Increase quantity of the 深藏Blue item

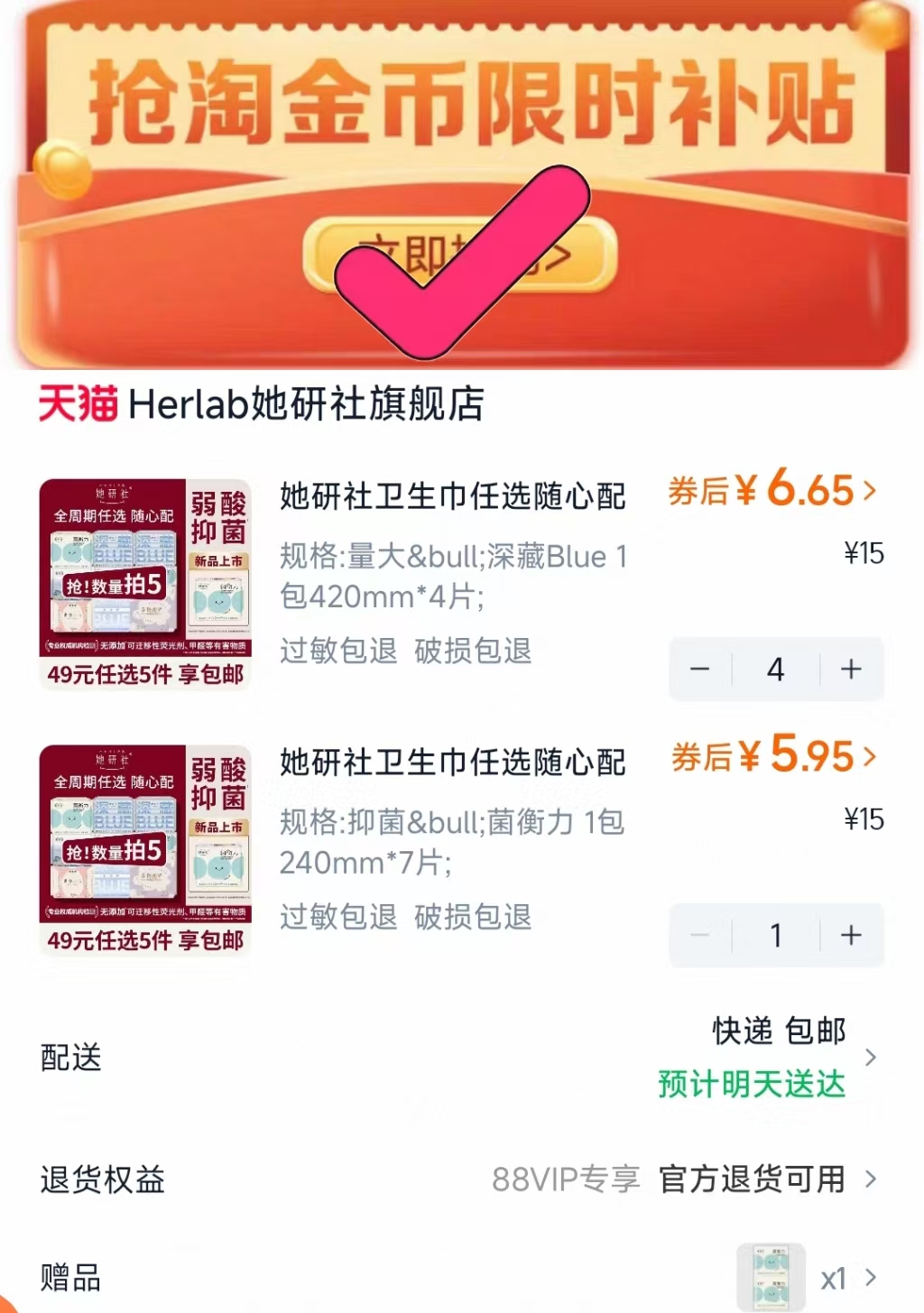[848, 669]
